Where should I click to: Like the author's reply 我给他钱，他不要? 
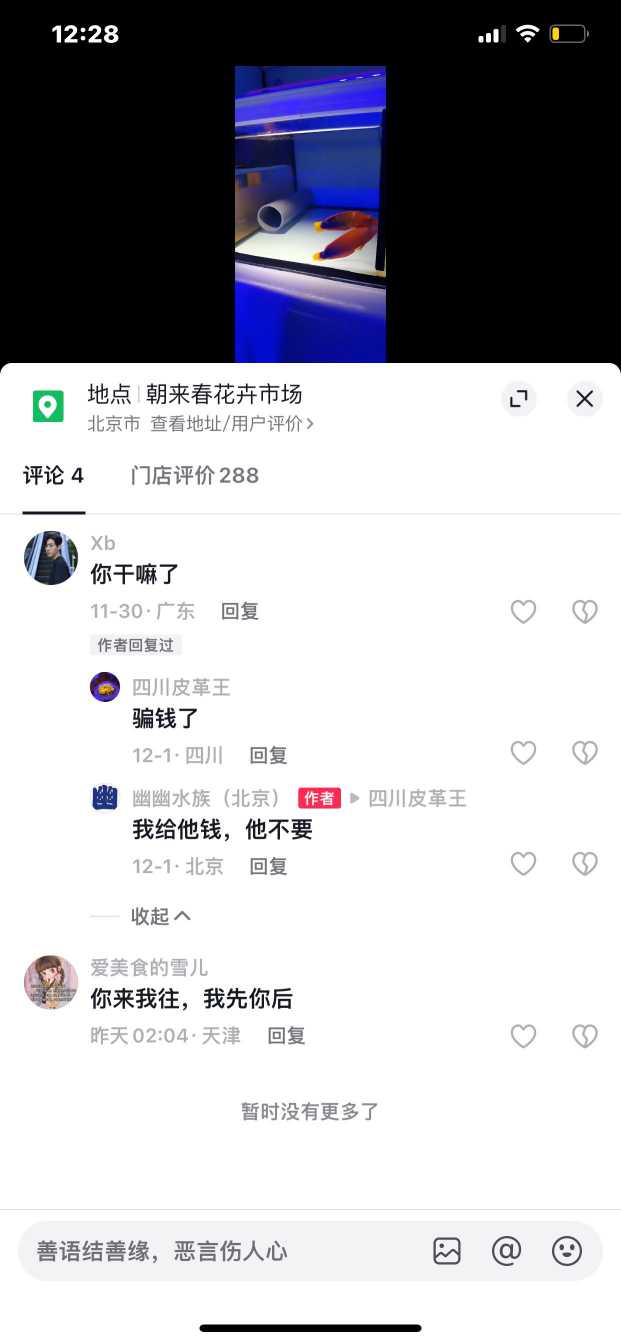click(523, 864)
